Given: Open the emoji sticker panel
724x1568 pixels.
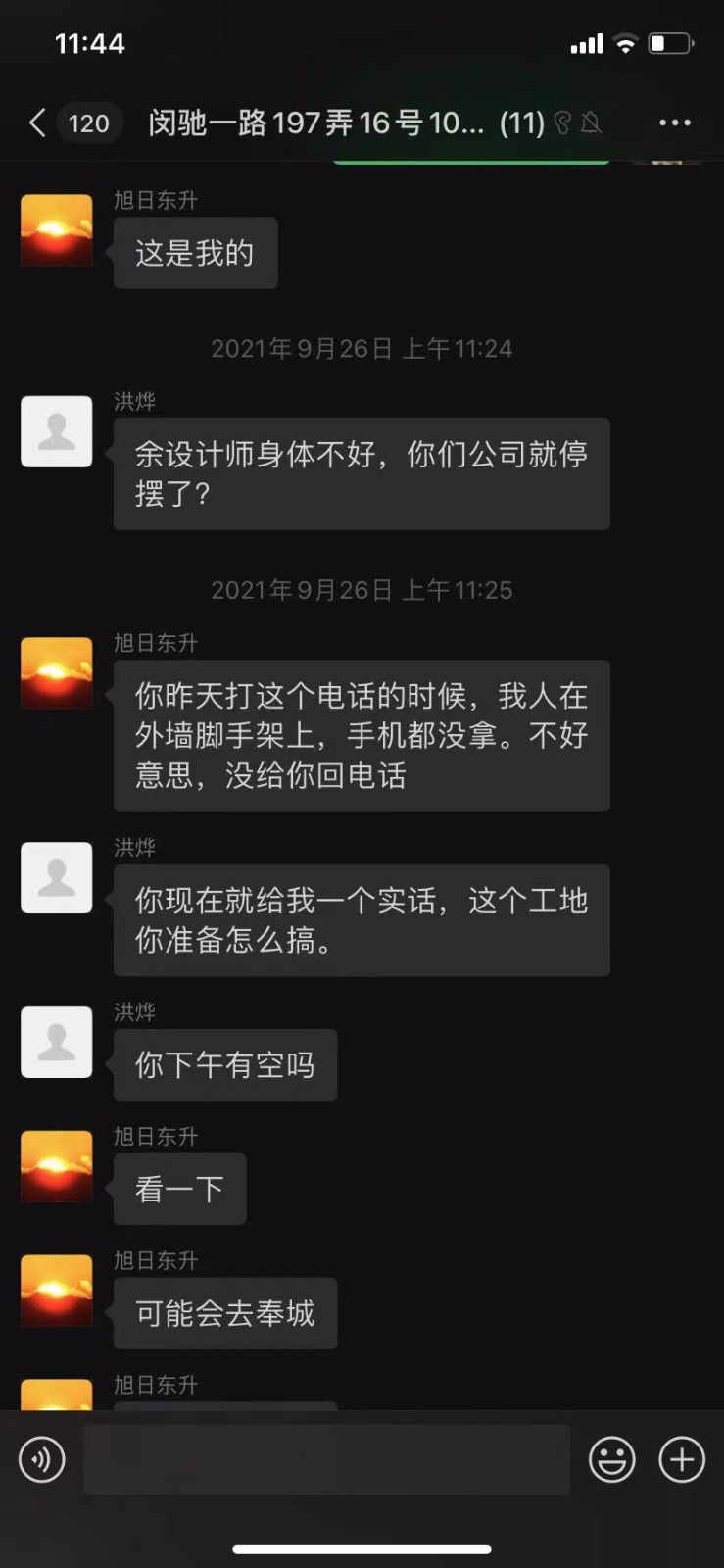Looking at the screenshot, I should point(611,1459).
